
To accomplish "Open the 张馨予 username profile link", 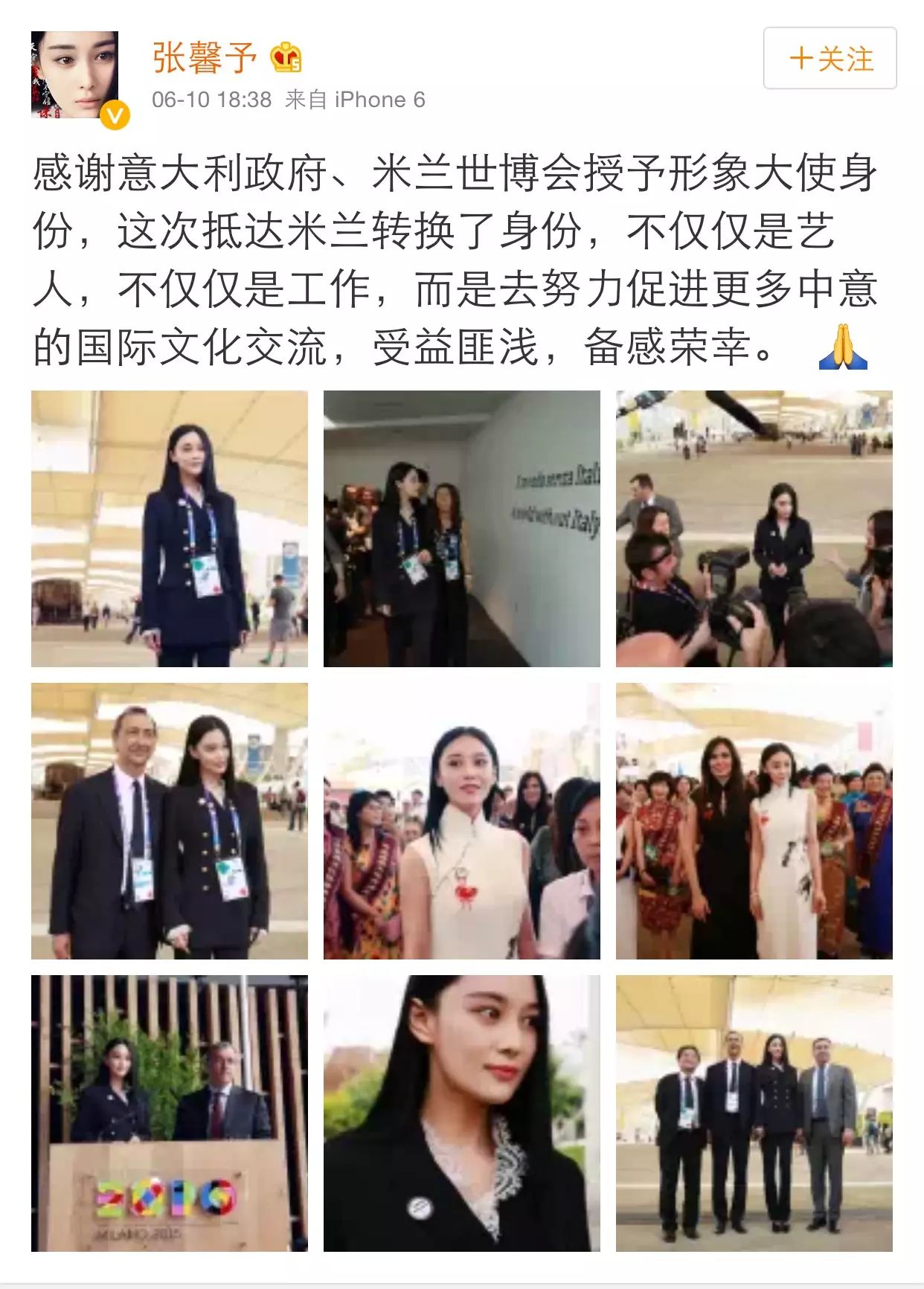I will pyautogui.click(x=205, y=58).
